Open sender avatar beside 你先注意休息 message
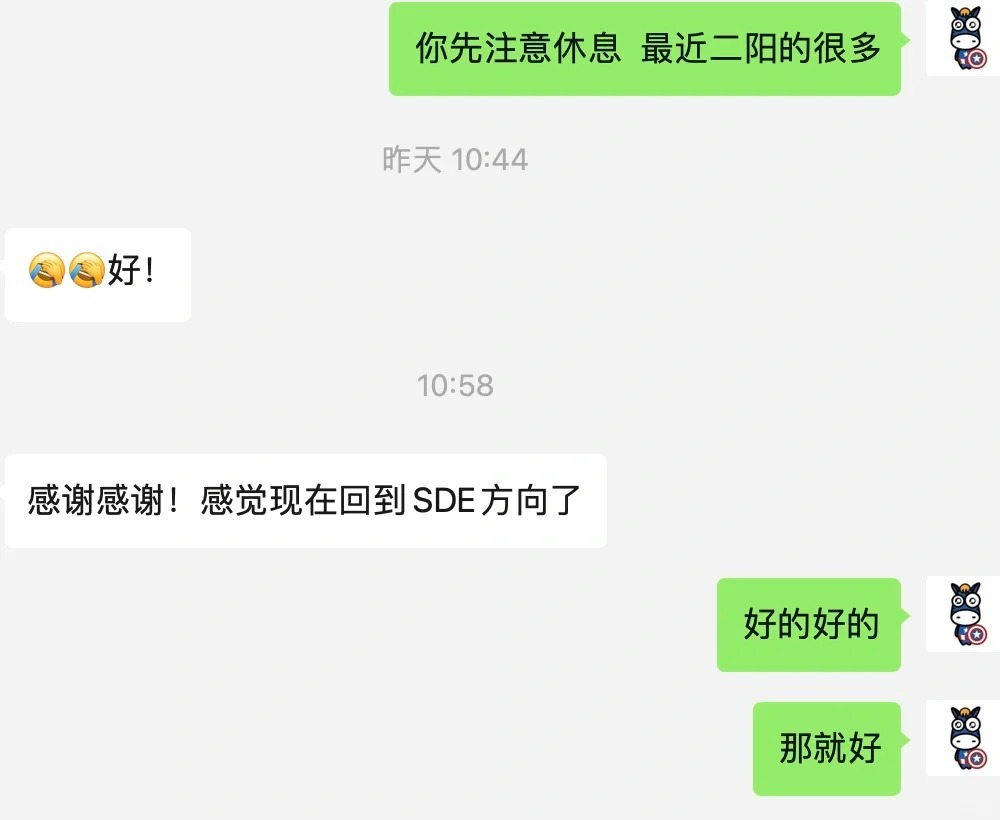1000x820 pixels. [963, 40]
